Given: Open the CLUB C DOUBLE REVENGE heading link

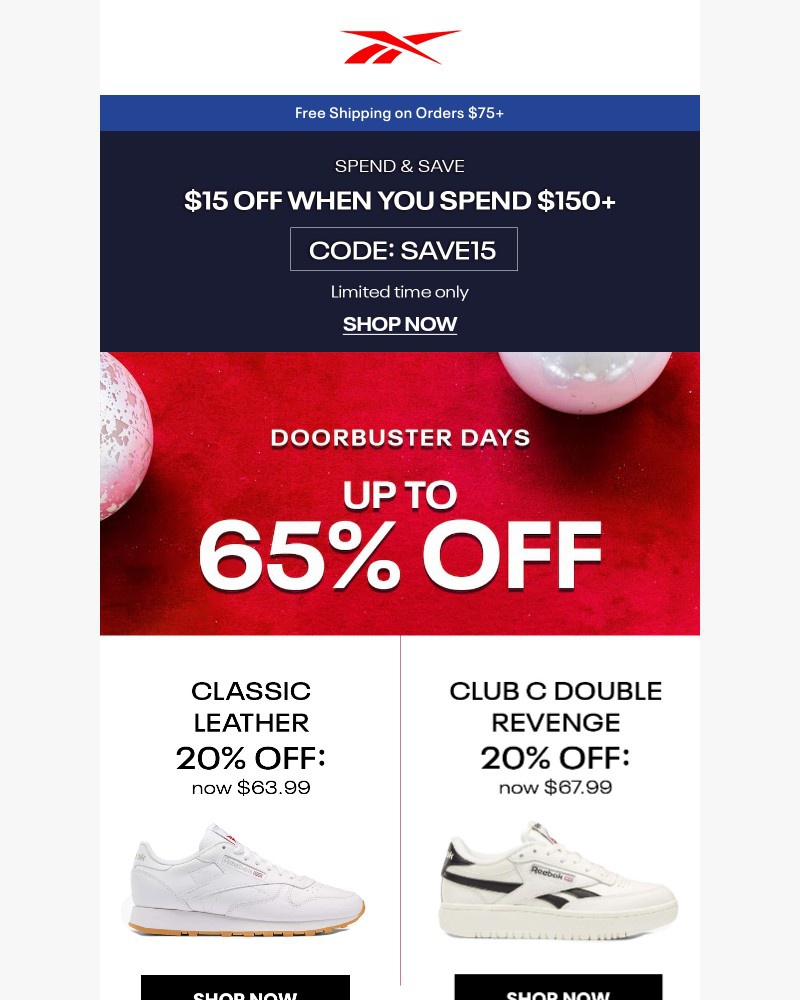Looking at the screenshot, I should (556, 706).
